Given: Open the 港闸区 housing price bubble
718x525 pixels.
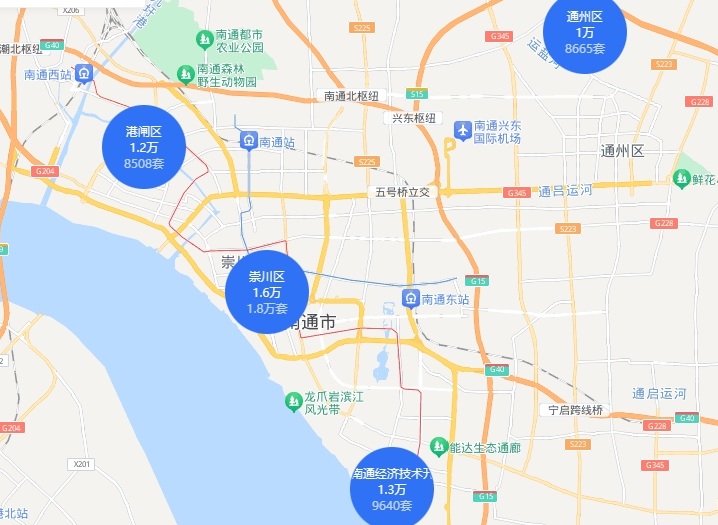Looking at the screenshot, I should pyautogui.click(x=145, y=148).
